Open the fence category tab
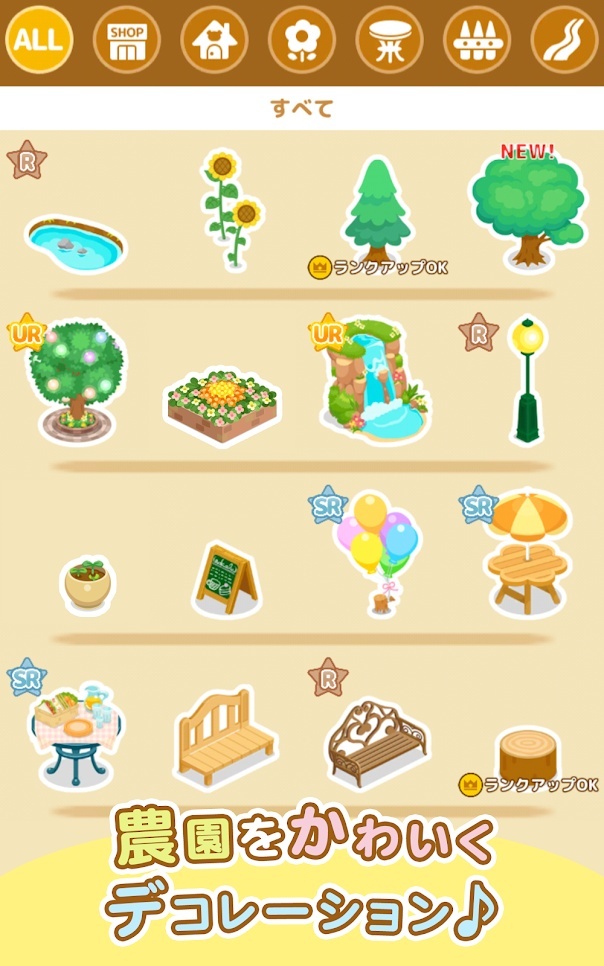This screenshot has width=604, height=966. pyautogui.click(x=477, y=40)
